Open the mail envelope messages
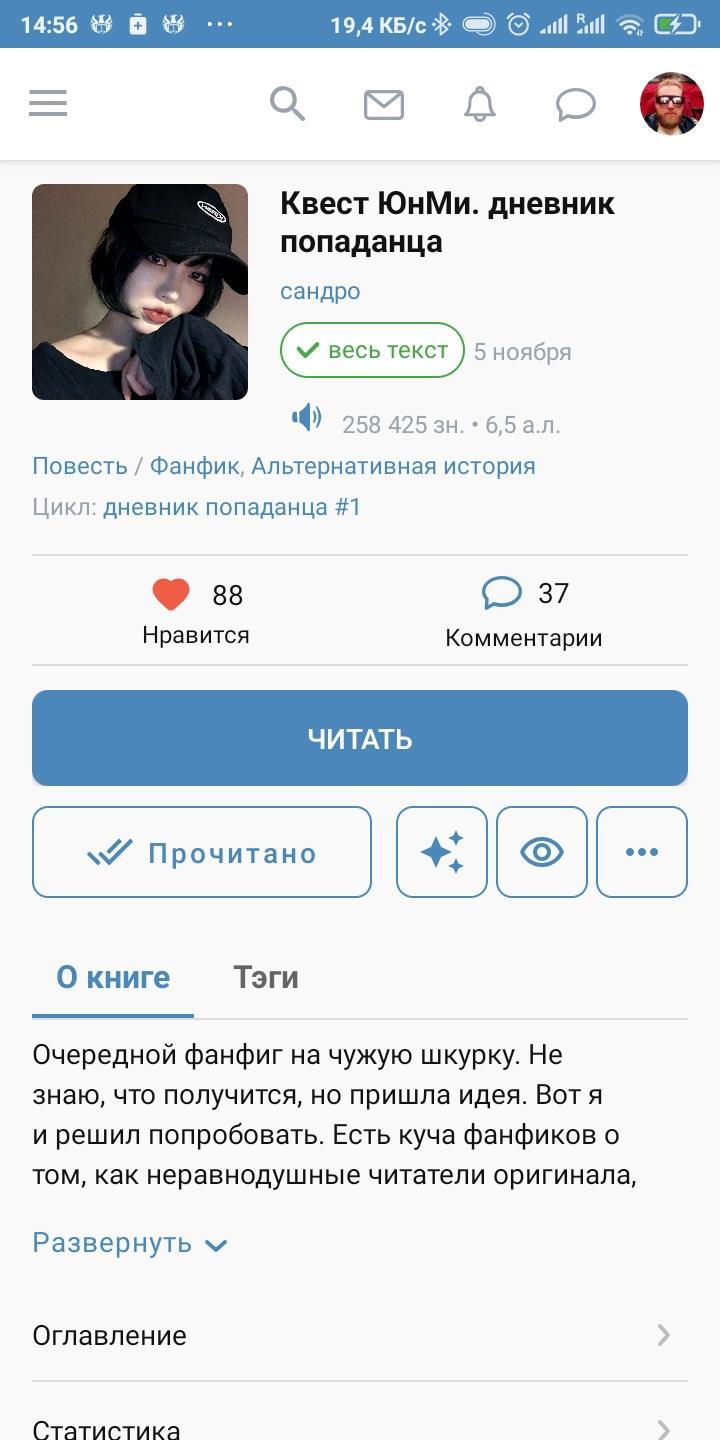 [383, 104]
